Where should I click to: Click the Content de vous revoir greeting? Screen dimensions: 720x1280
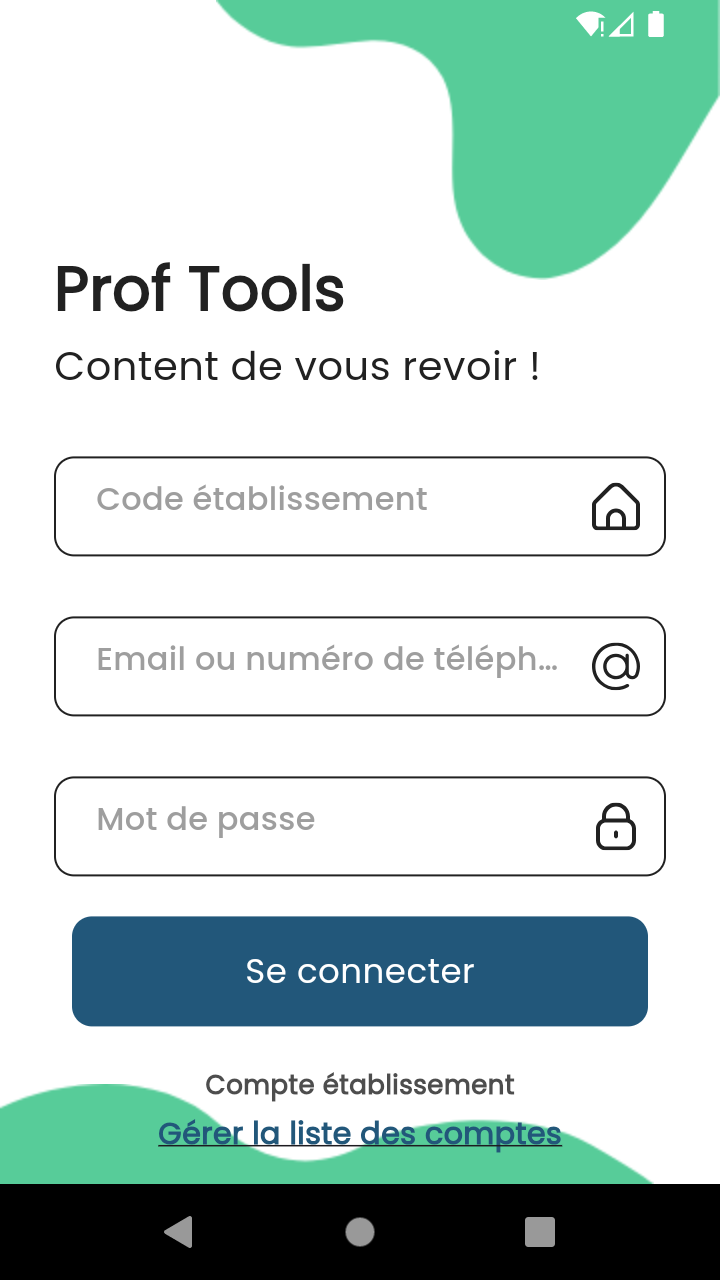298,366
